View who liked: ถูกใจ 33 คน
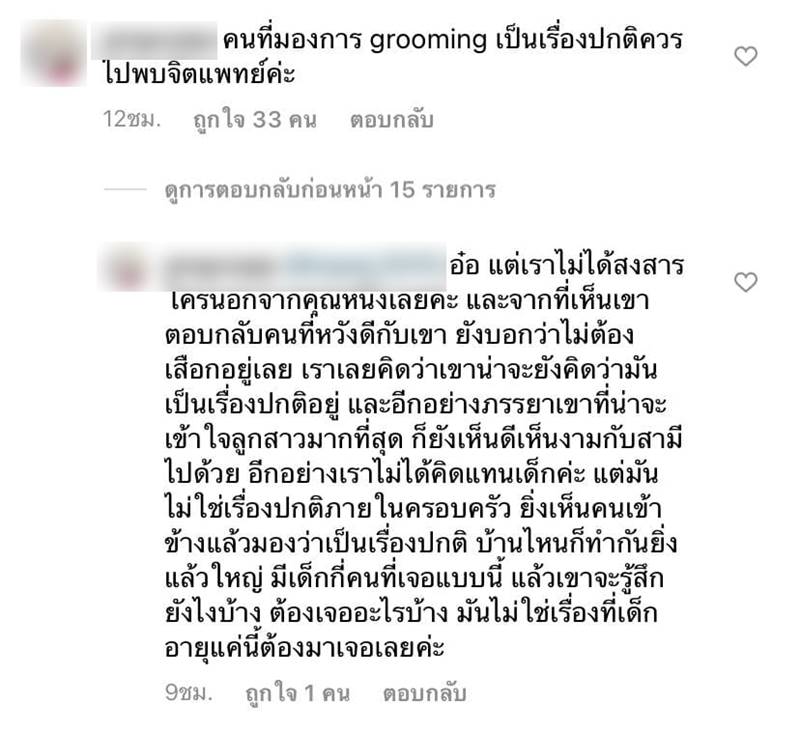The width and height of the screenshot is (800, 732). [254, 121]
